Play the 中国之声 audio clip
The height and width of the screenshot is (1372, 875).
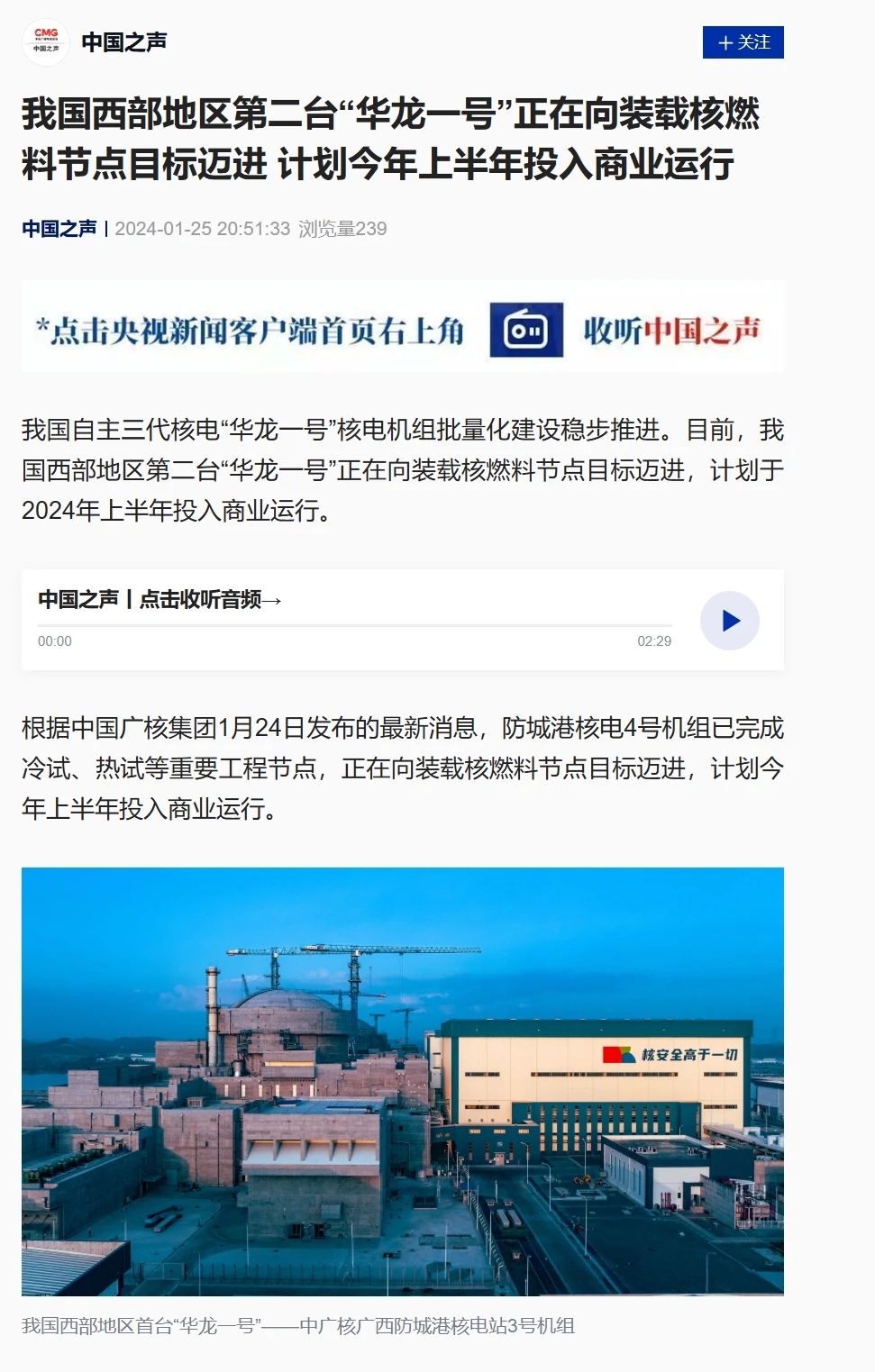tap(729, 621)
